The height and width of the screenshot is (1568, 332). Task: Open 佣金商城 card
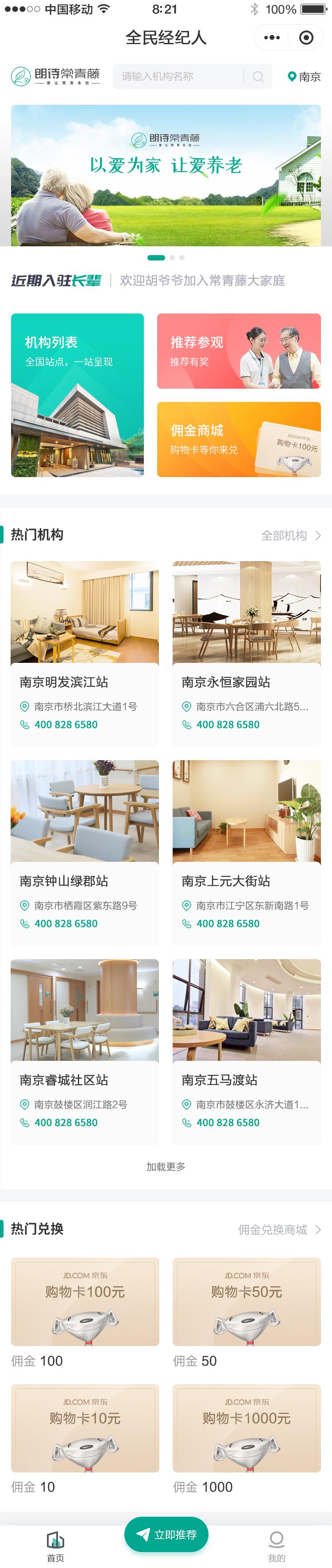pyautogui.click(x=239, y=439)
